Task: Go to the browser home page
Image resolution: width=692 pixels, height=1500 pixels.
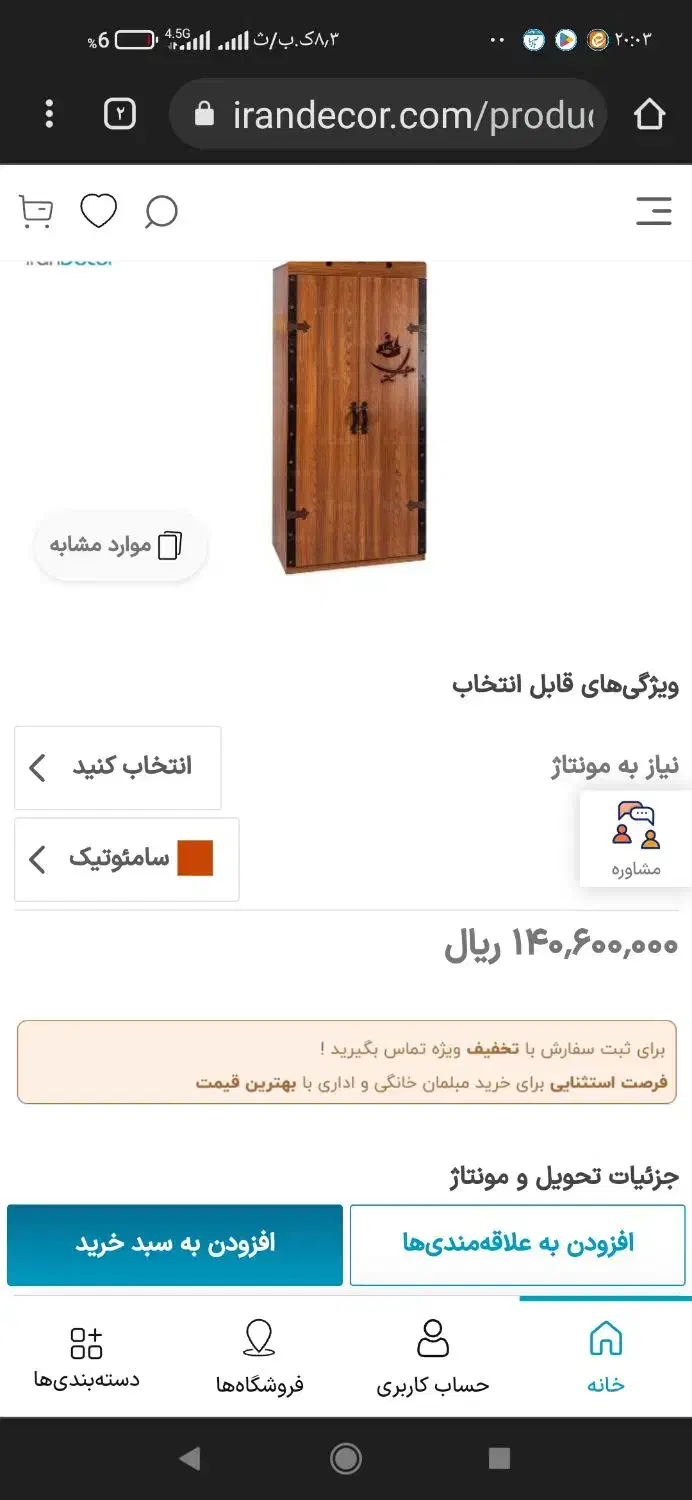Action: click(x=649, y=115)
